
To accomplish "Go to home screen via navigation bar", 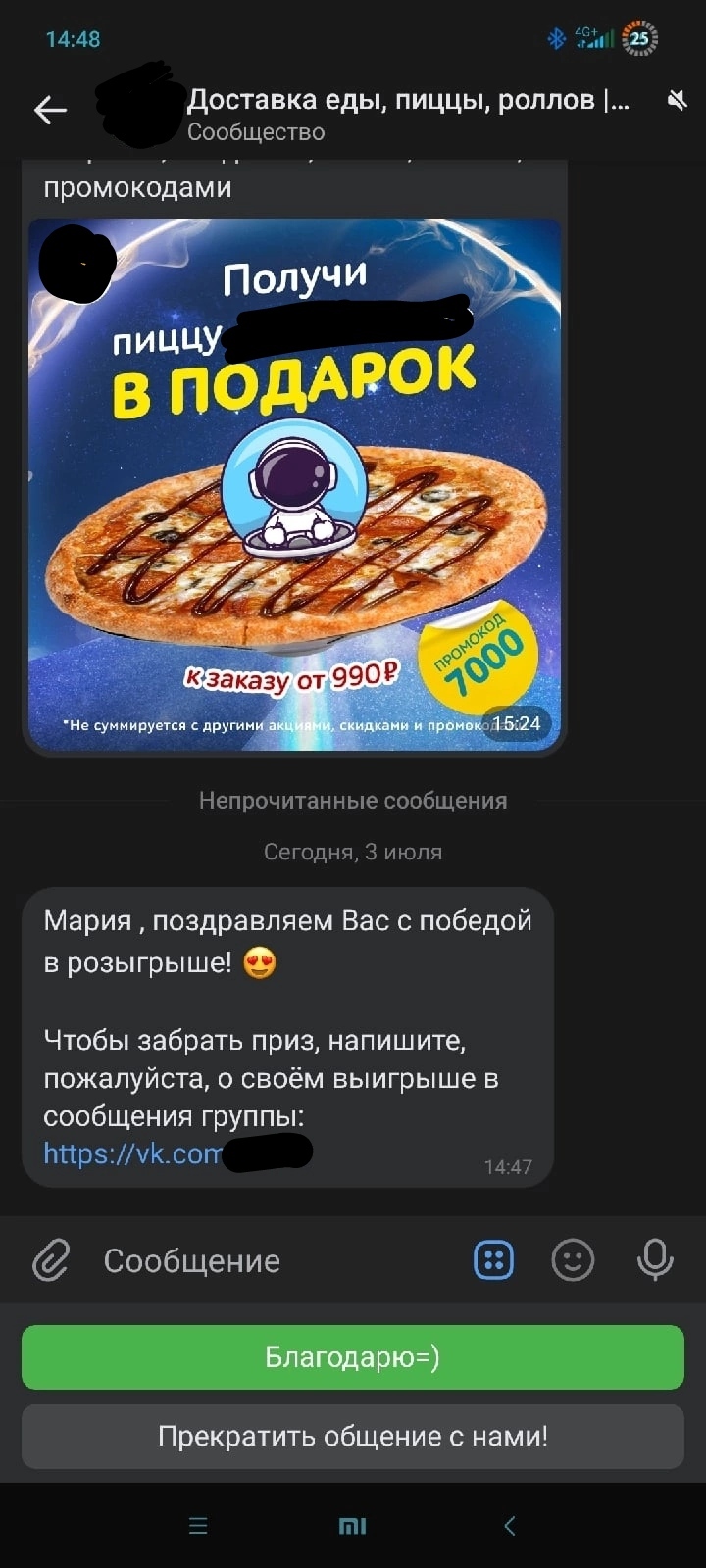I will pos(352,1526).
